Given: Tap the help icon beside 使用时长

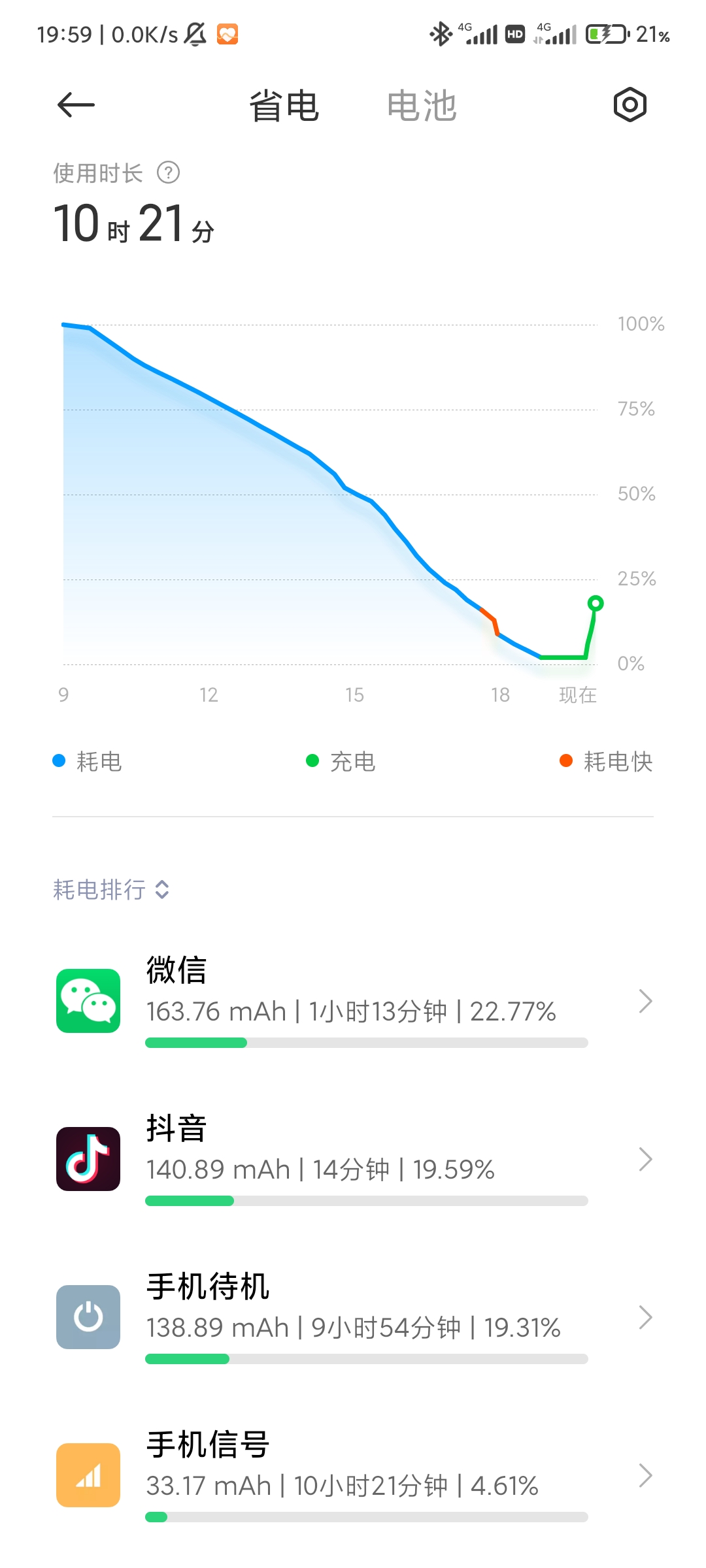Looking at the screenshot, I should pyautogui.click(x=168, y=173).
